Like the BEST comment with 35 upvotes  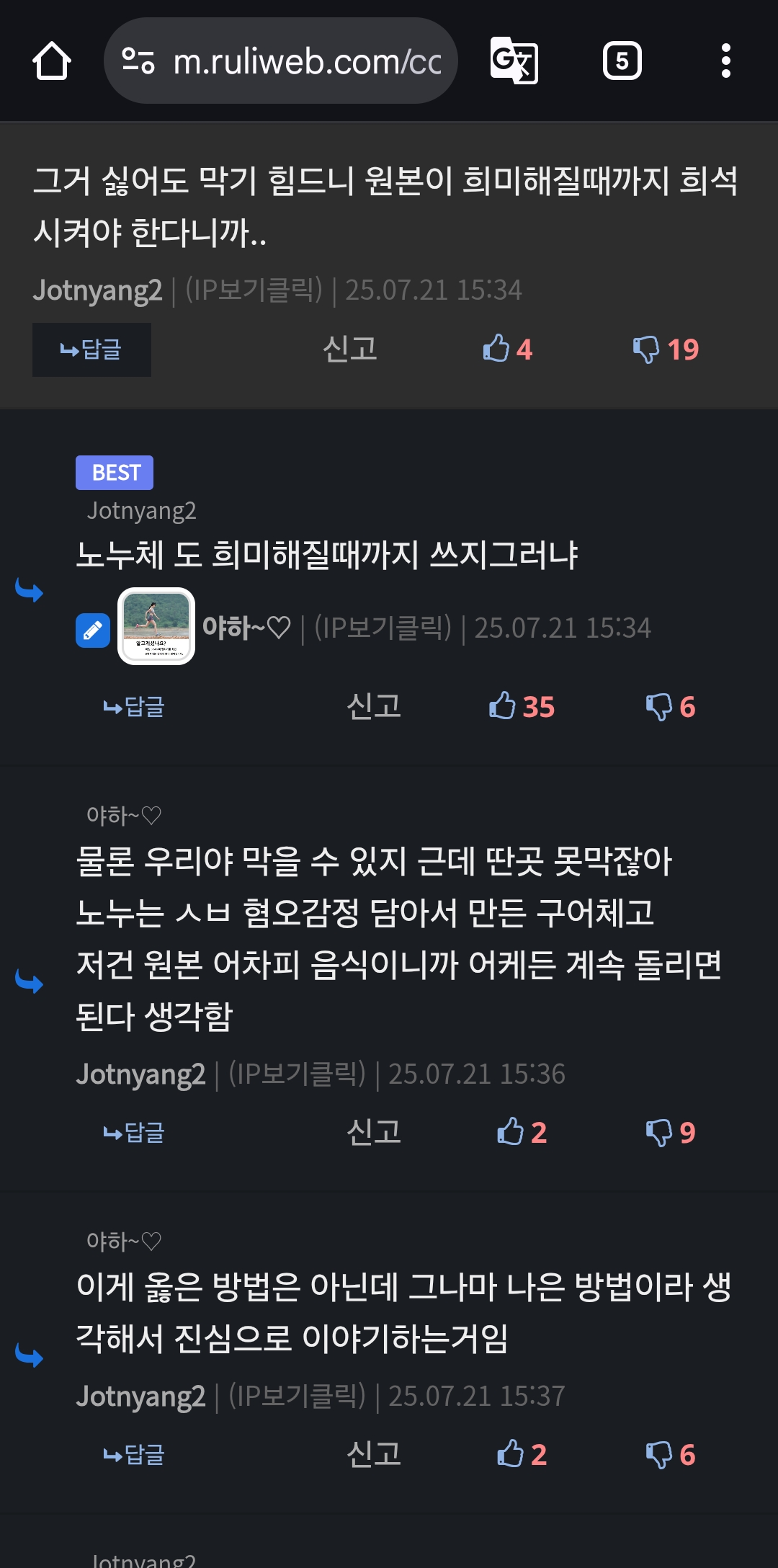coord(521,707)
